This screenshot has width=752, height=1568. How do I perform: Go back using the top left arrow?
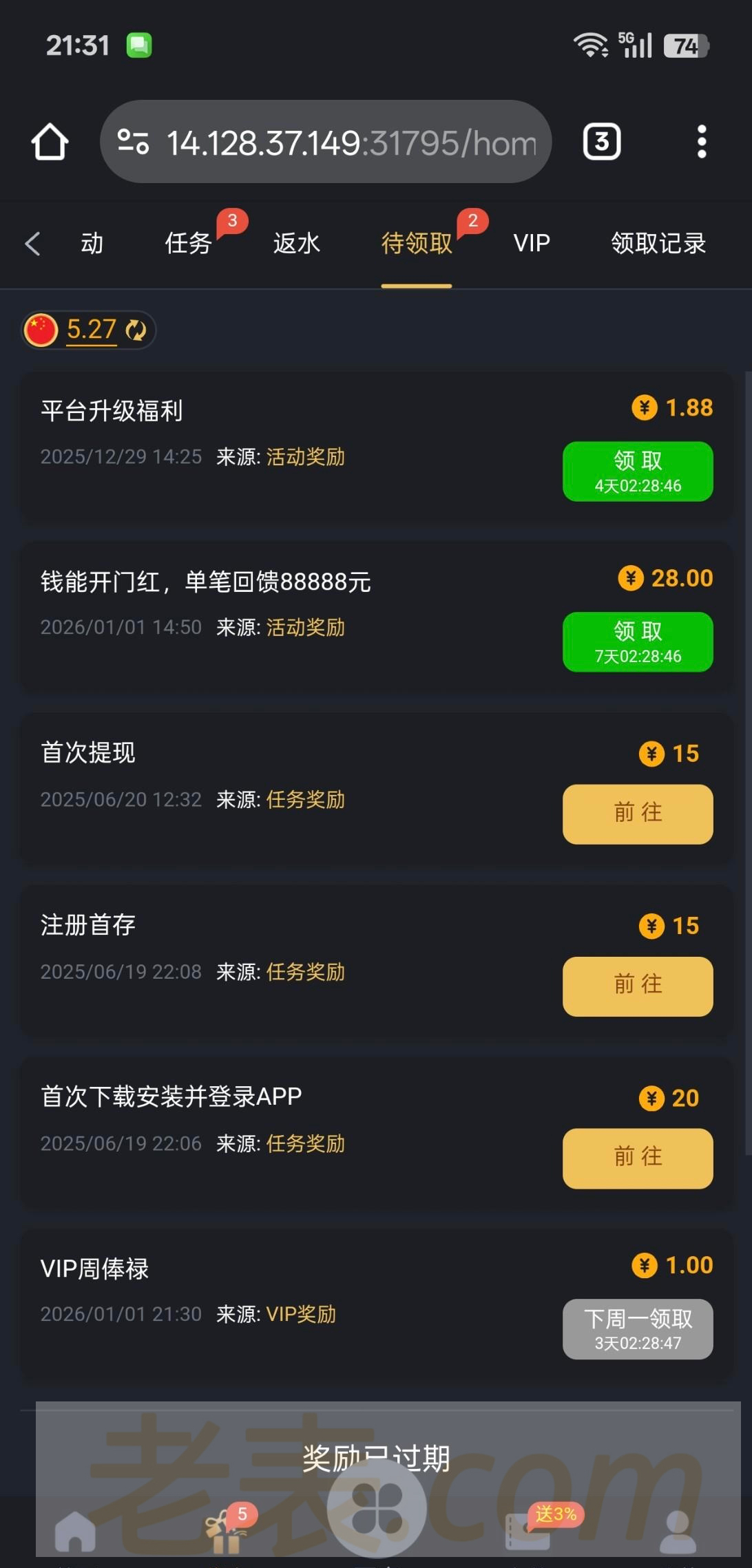coord(32,243)
